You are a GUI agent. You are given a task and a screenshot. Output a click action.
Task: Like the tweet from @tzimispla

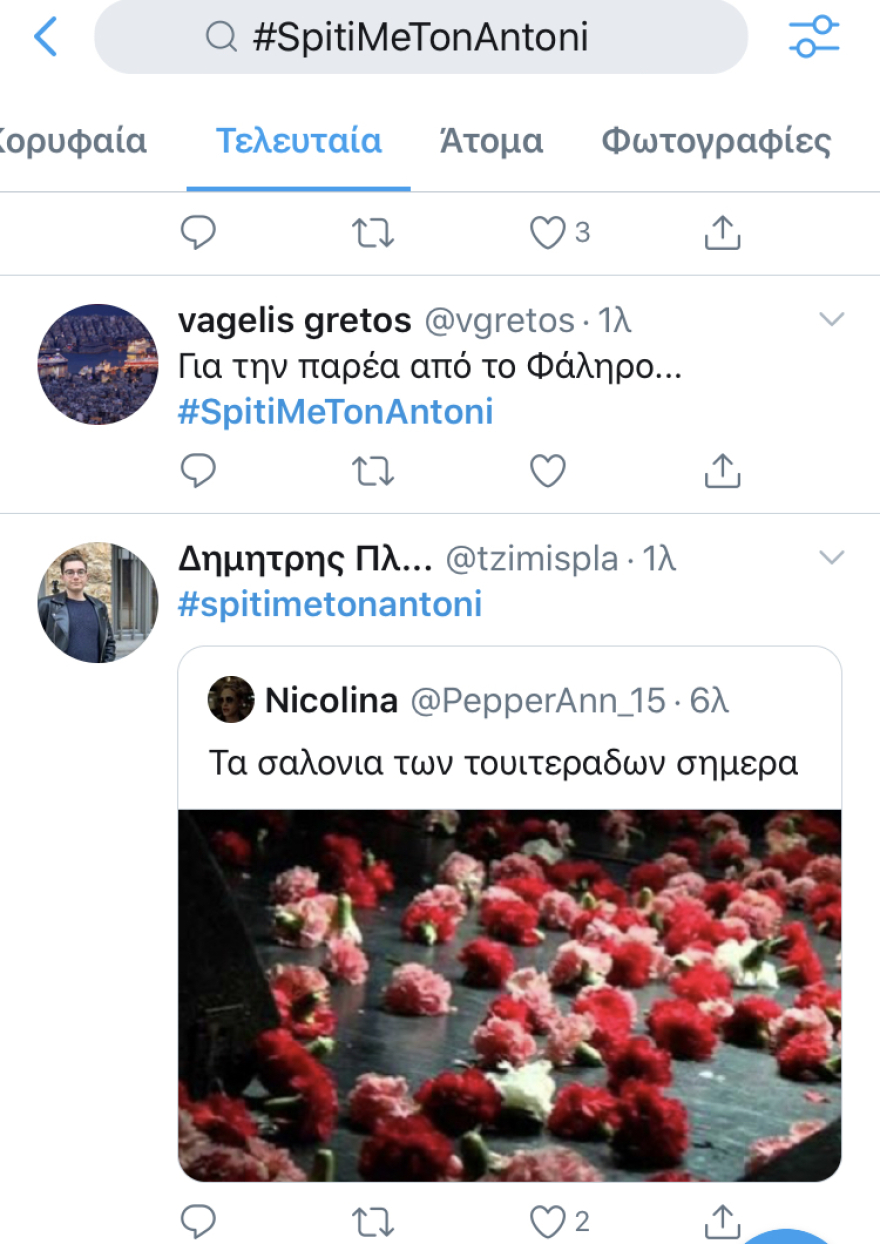(546, 1220)
